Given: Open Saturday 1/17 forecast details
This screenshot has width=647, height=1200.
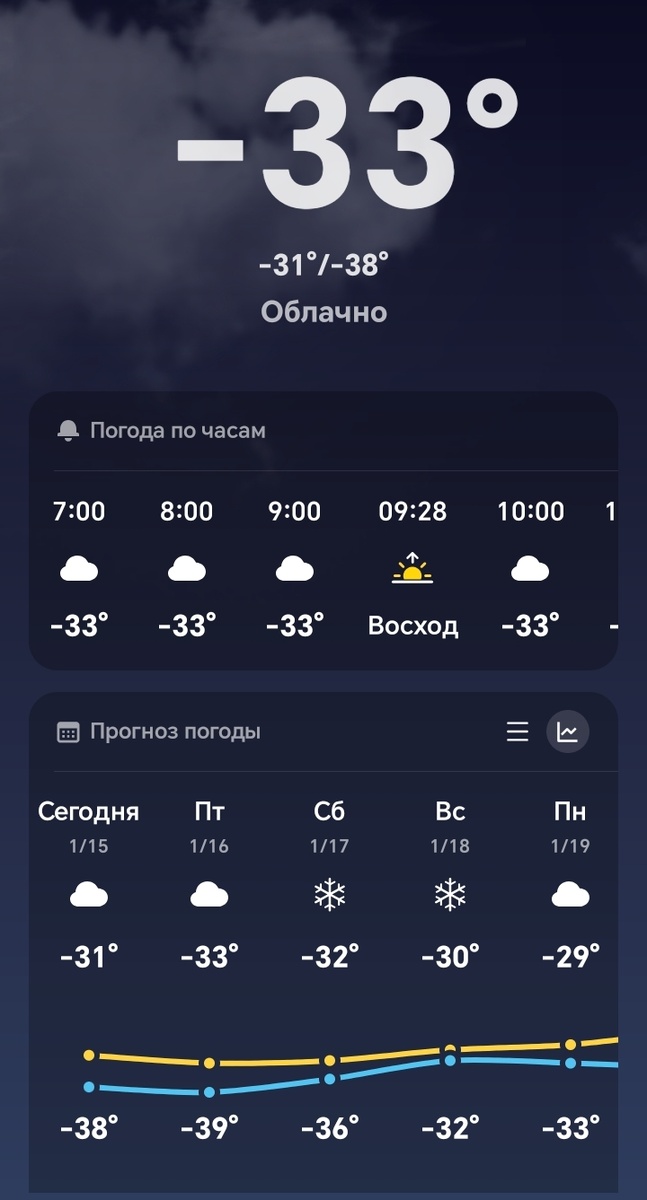Looking at the screenshot, I should pos(329,880).
